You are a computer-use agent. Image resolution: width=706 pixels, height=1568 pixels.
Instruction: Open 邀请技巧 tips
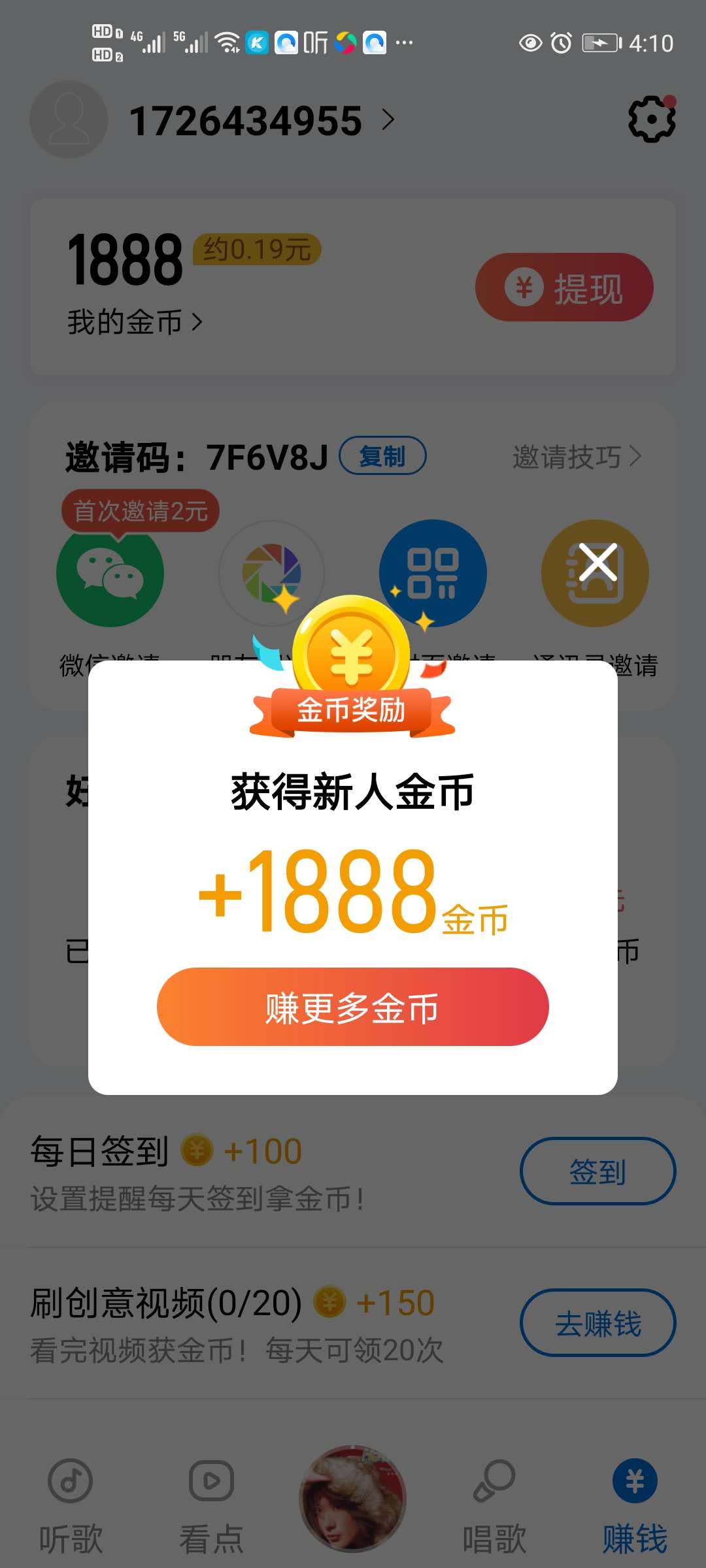[x=576, y=457]
